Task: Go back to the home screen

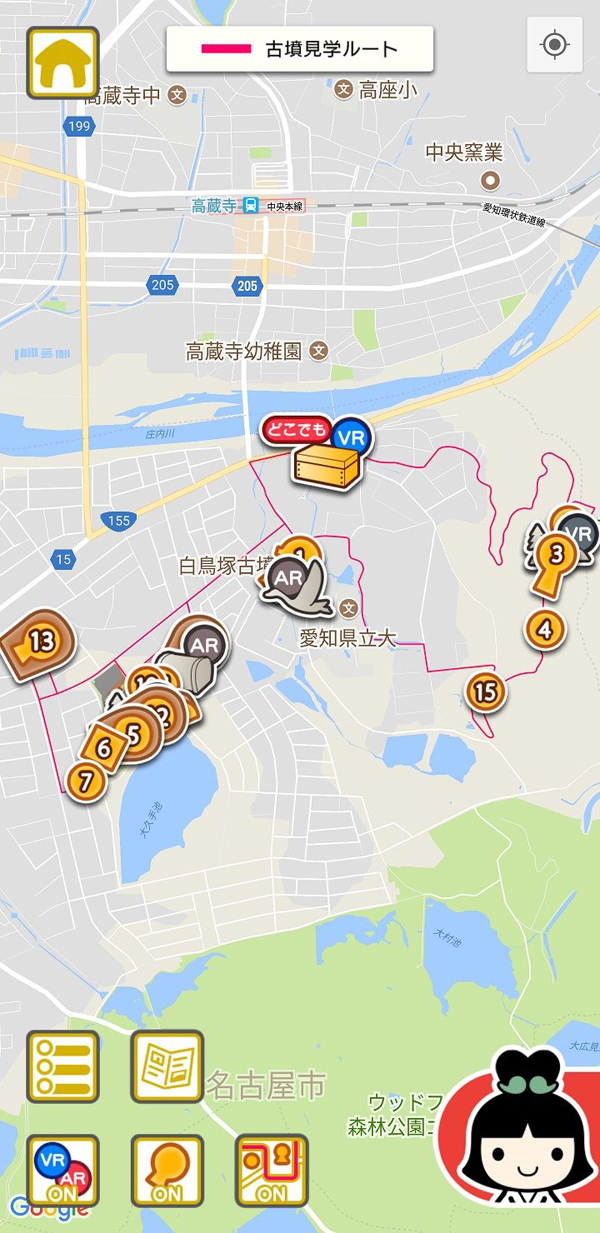Action: point(62,62)
